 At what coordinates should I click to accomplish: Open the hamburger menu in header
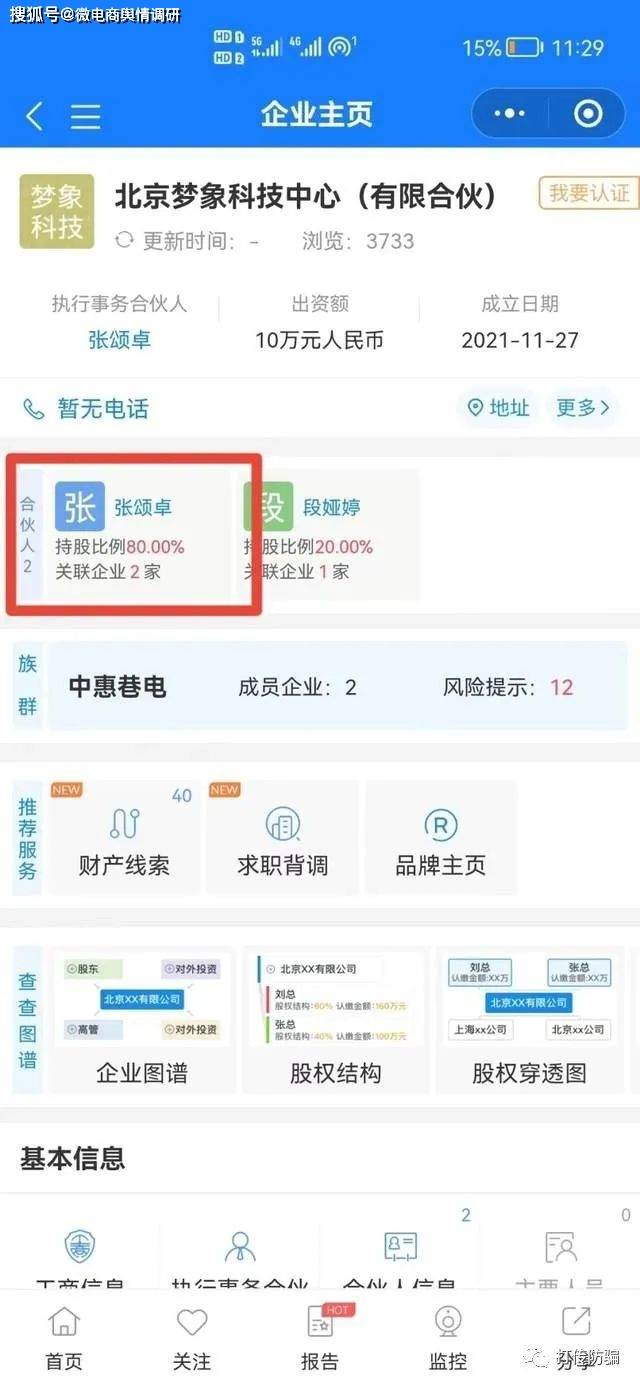pyautogui.click(x=86, y=116)
